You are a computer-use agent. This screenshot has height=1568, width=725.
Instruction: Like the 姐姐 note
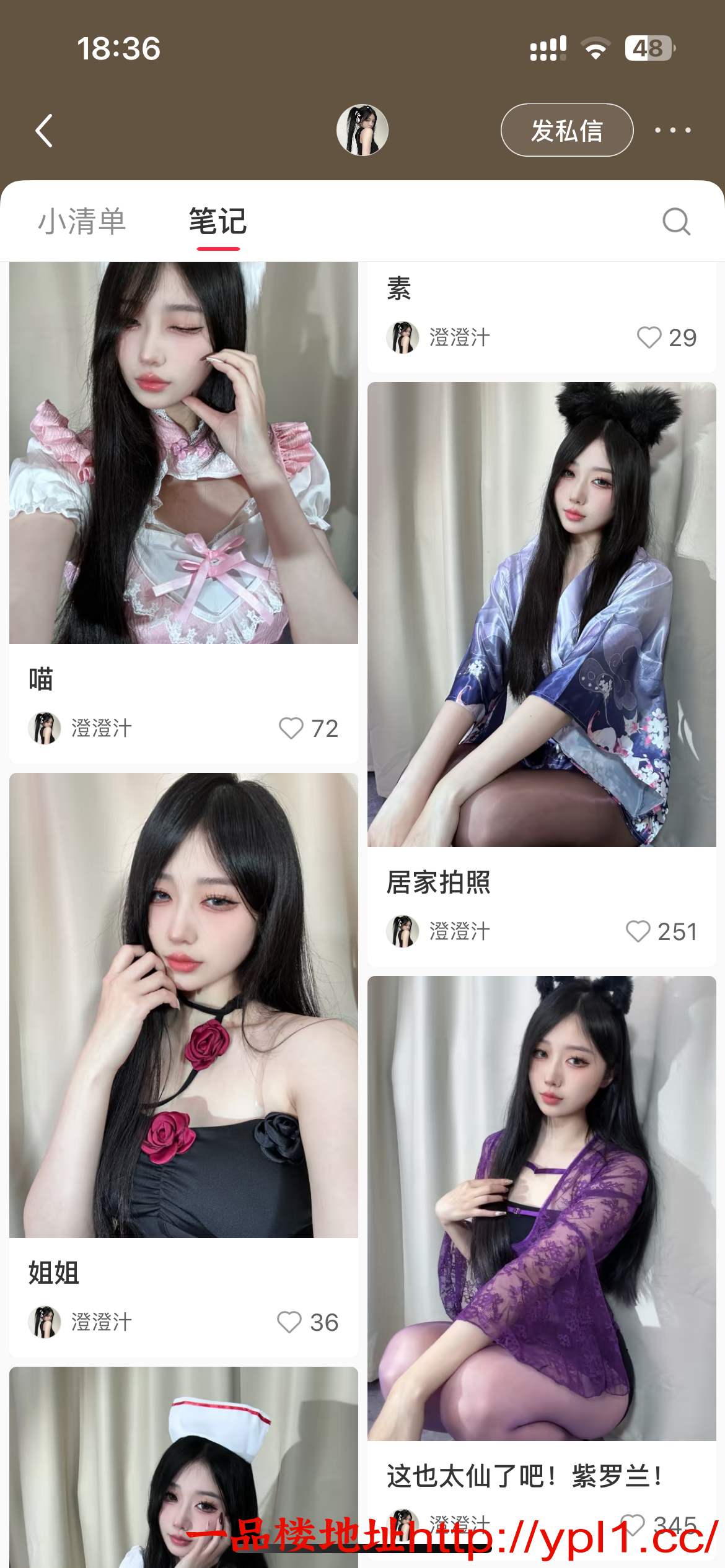pyautogui.click(x=289, y=1322)
